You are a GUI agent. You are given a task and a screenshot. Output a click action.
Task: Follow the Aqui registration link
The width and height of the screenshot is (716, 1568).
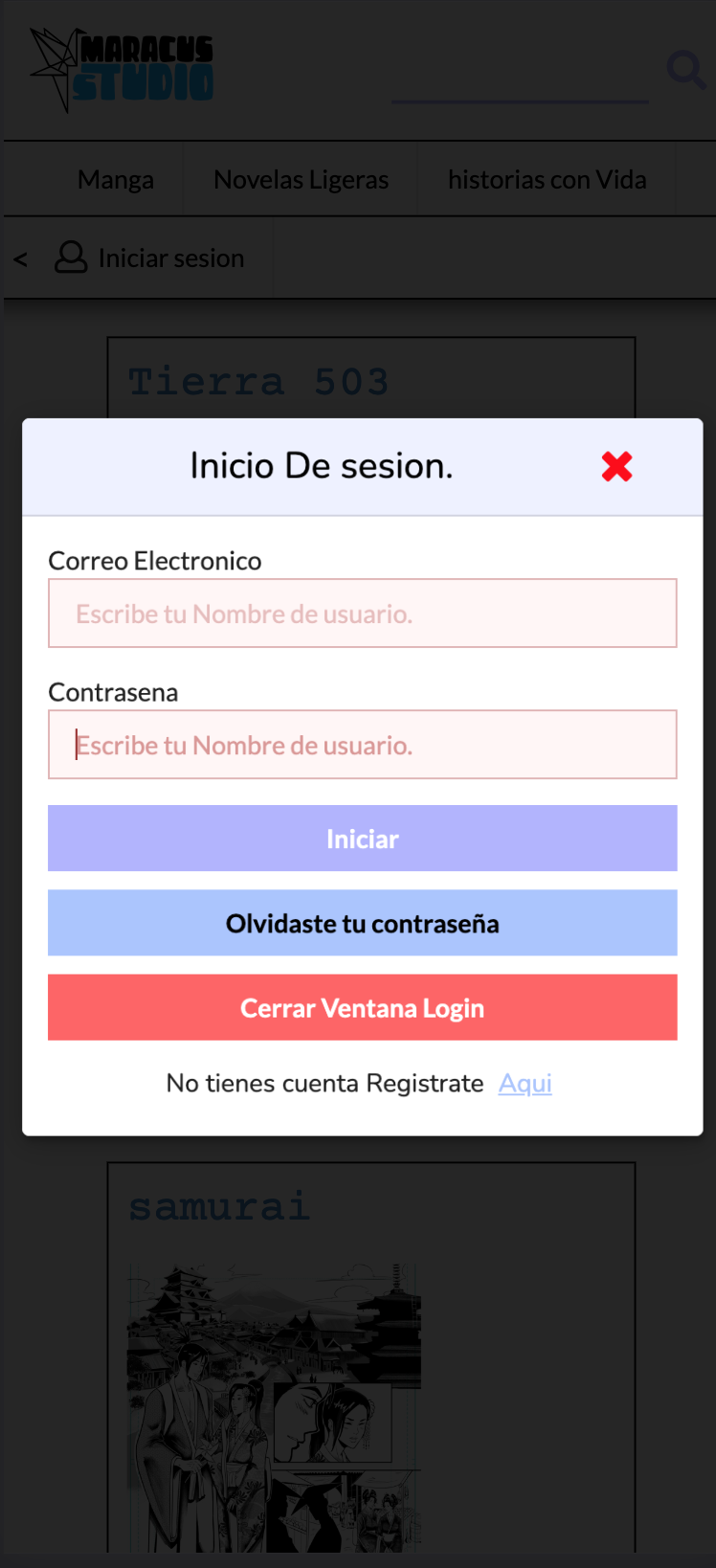(x=526, y=1083)
